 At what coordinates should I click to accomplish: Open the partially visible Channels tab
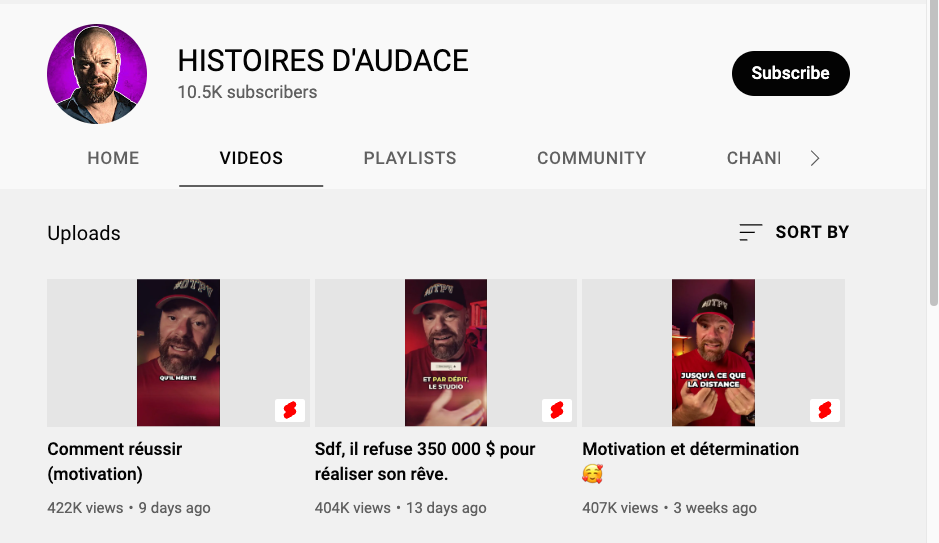[x=753, y=158]
